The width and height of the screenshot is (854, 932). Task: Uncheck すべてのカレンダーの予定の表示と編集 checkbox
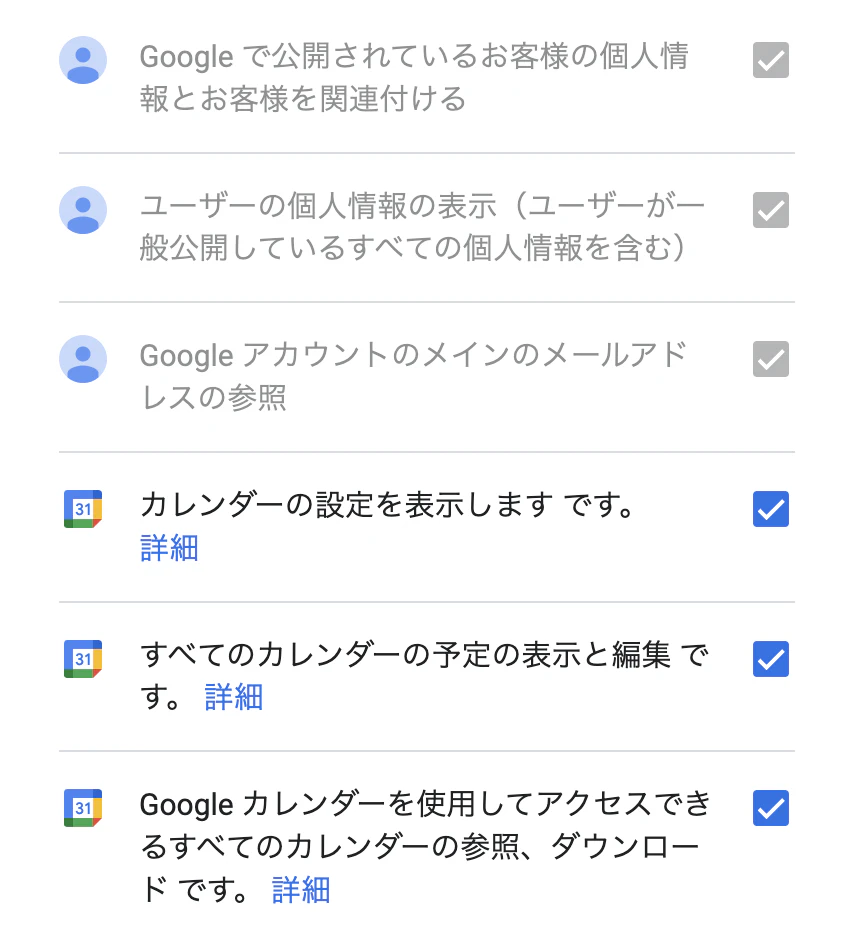770,659
